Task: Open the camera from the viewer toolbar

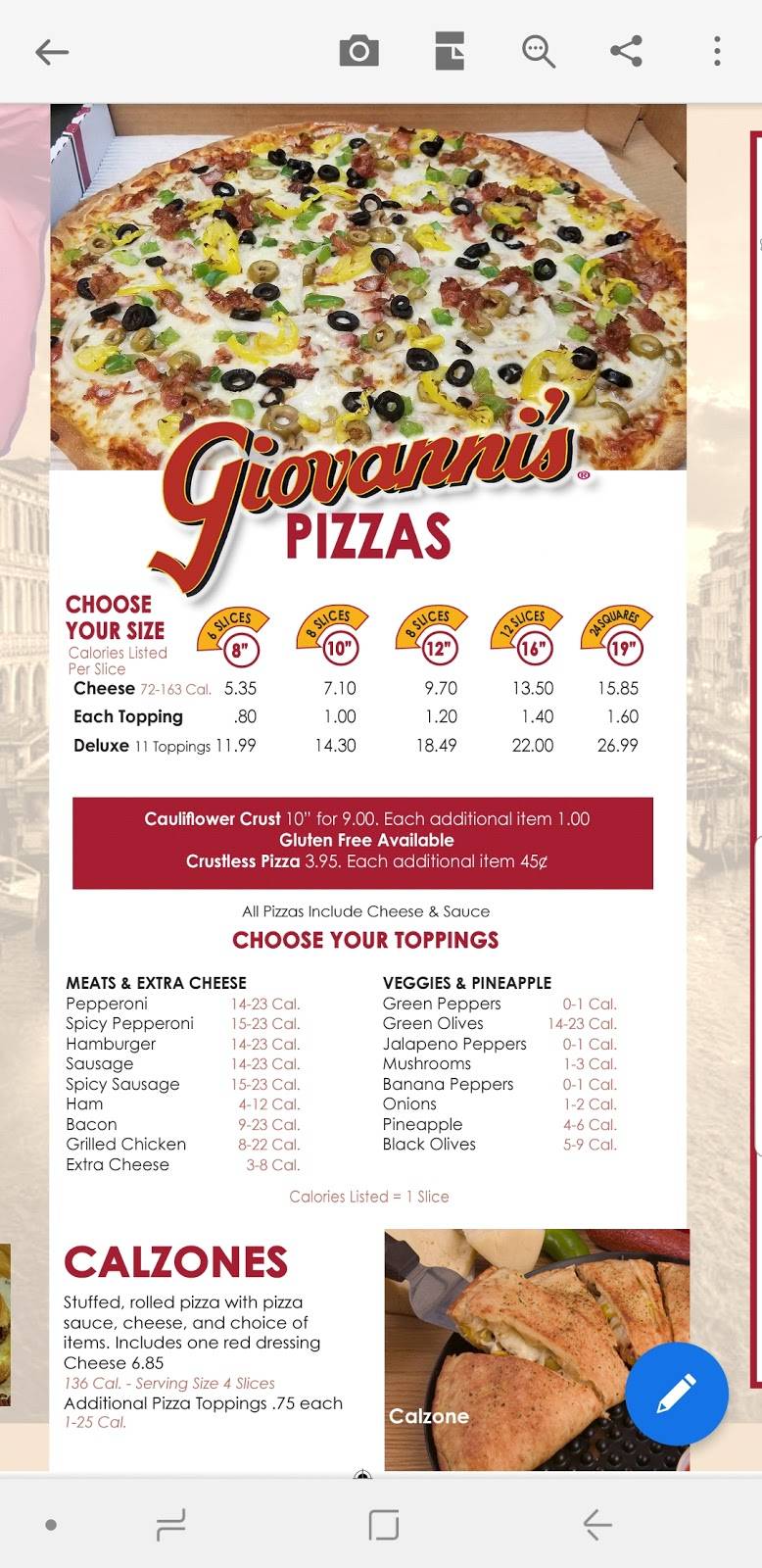Action: [357, 52]
